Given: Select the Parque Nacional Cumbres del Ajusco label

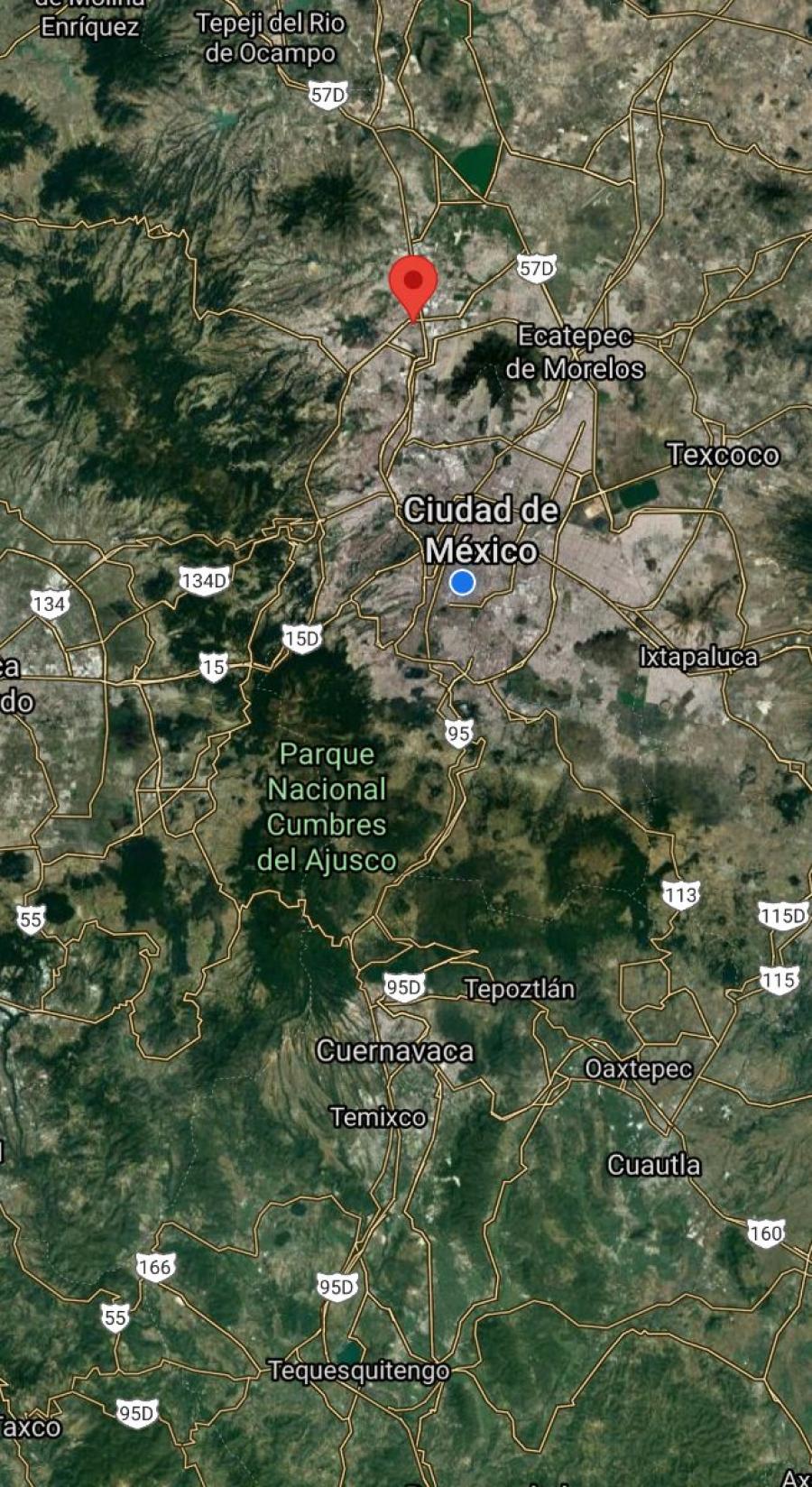Looking at the screenshot, I should coord(327,807).
